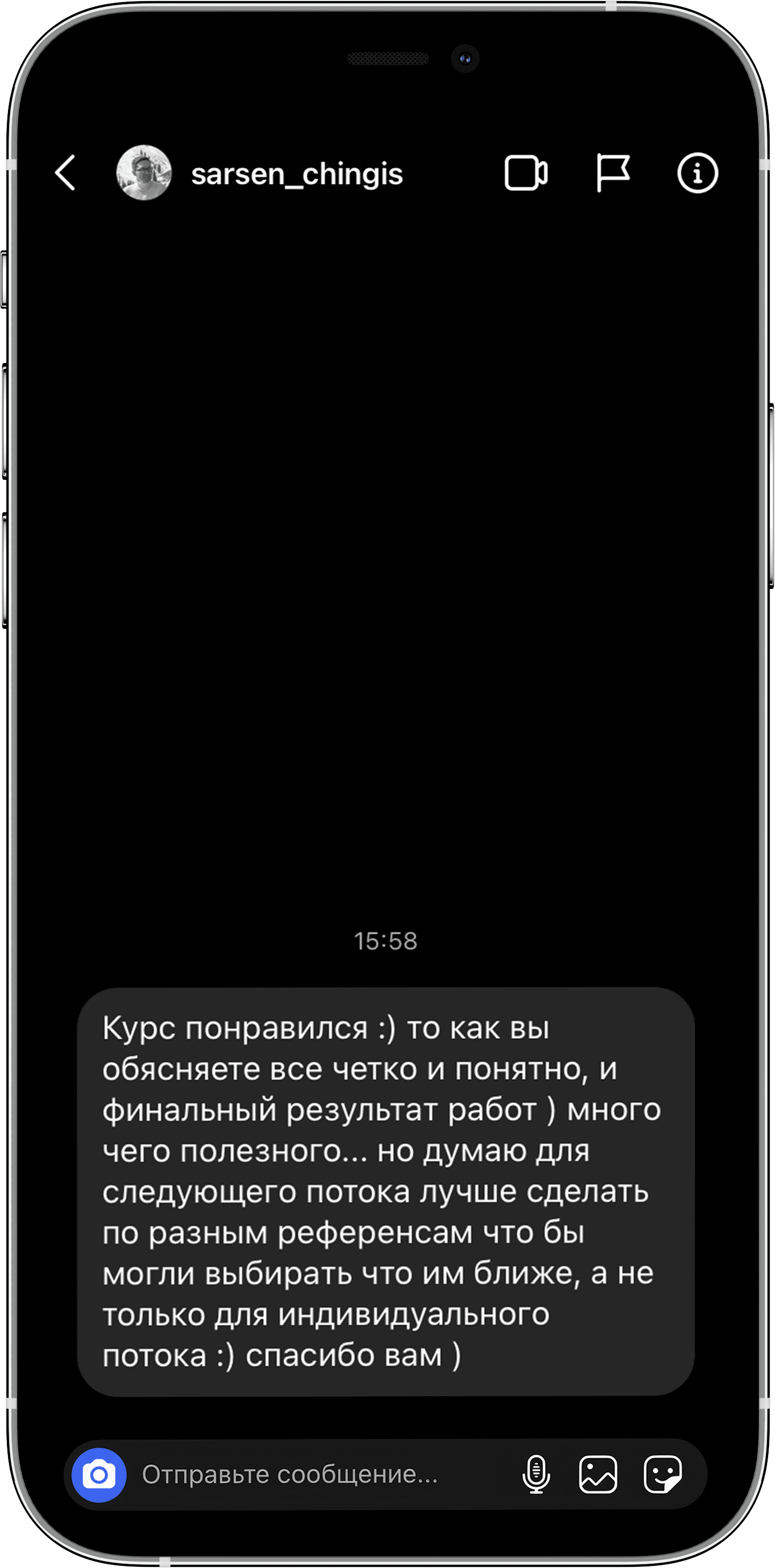The width and height of the screenshot is (775, 1568).
Task: Open the camera to send a photo
Action: click(99, 1475)
